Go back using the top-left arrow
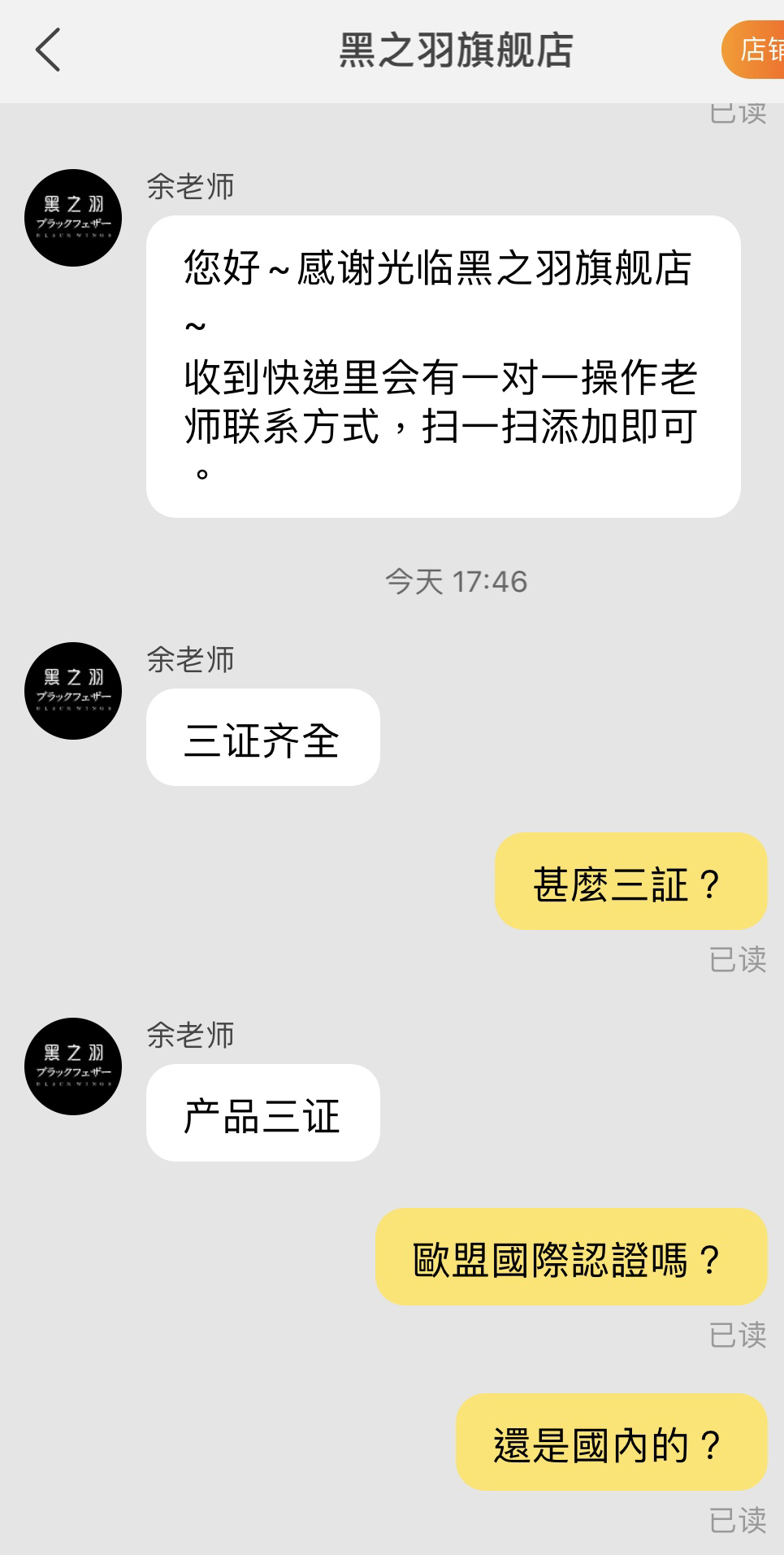 (x=48, y=50)
